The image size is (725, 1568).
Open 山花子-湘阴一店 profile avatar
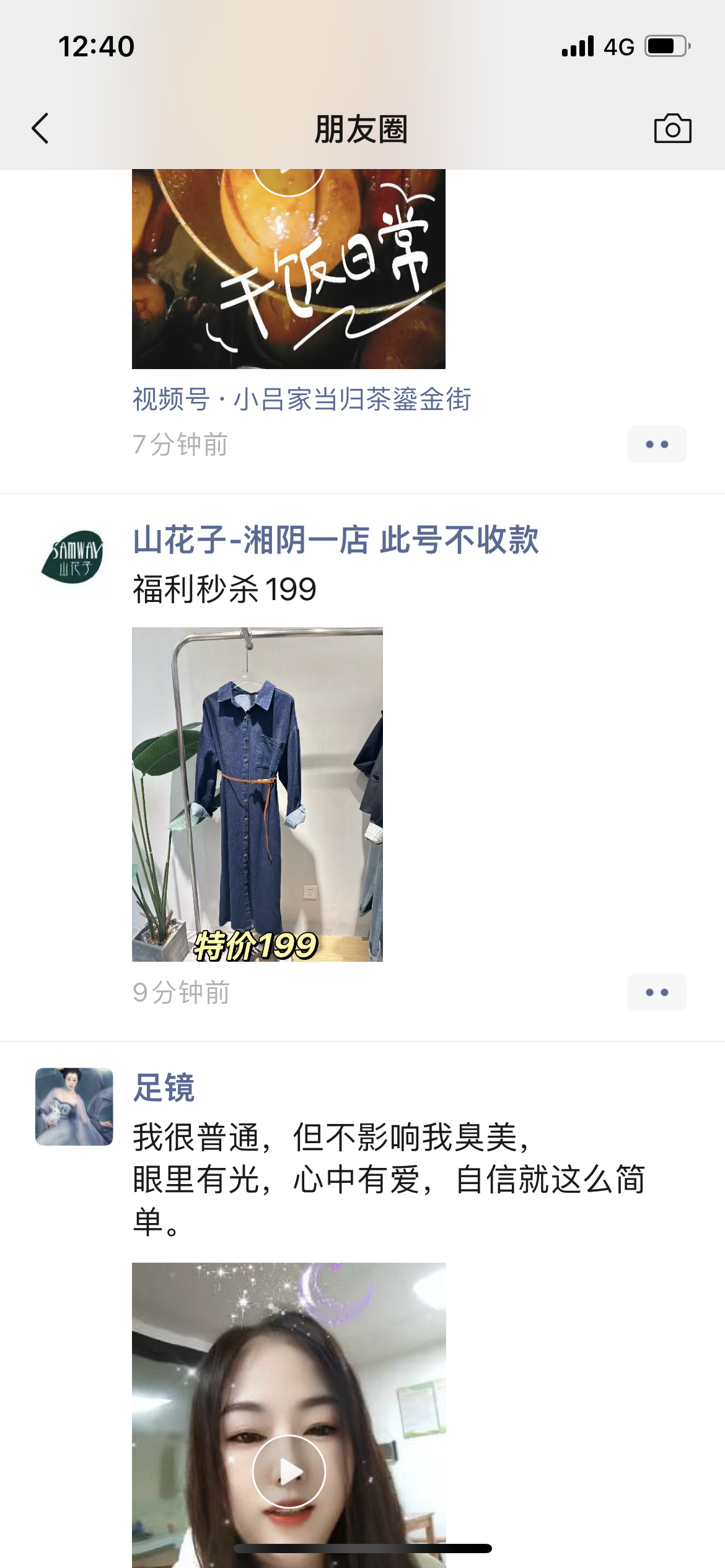(x=74, y=557)
